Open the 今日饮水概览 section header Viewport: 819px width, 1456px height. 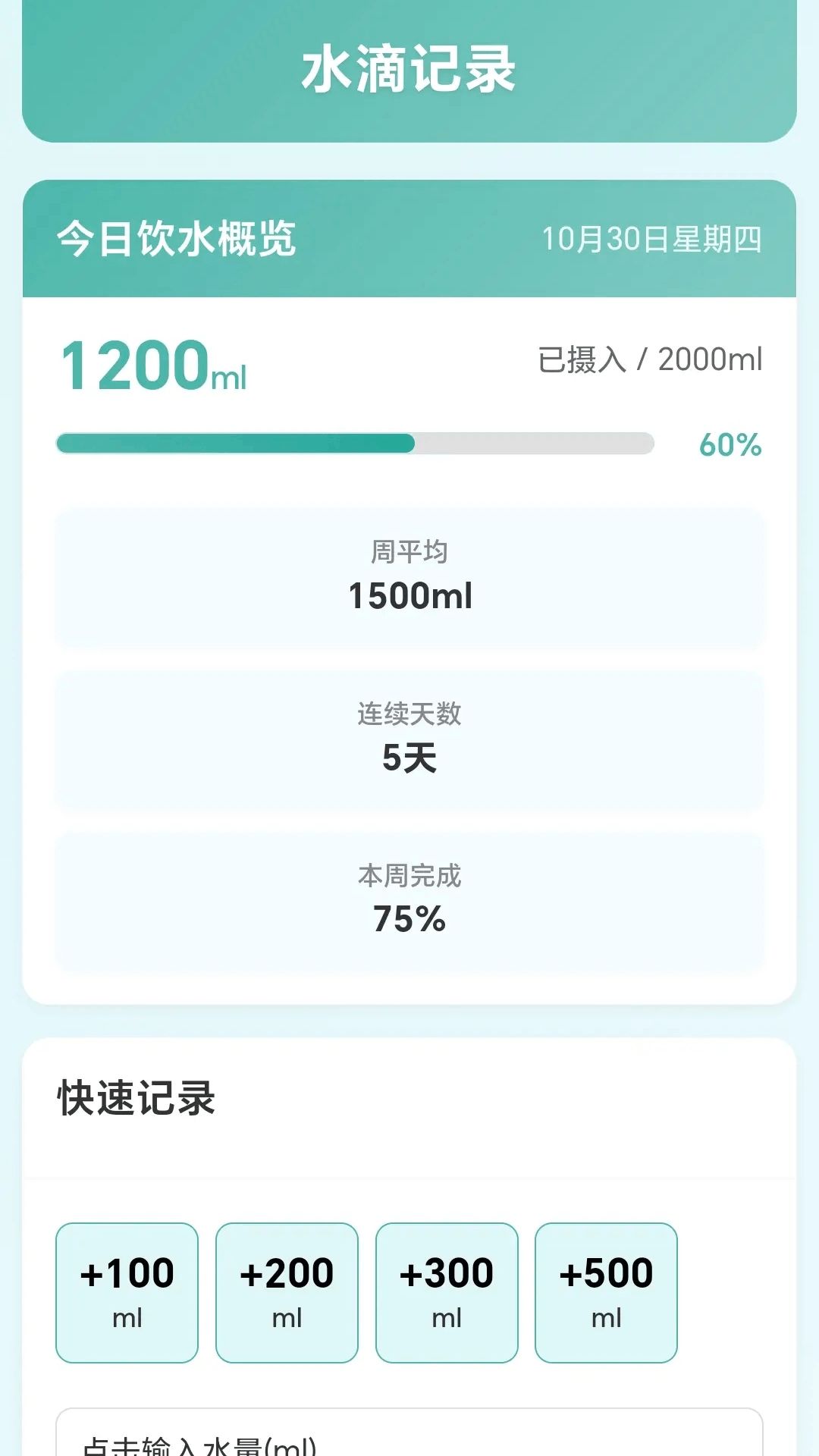(176, 237)
